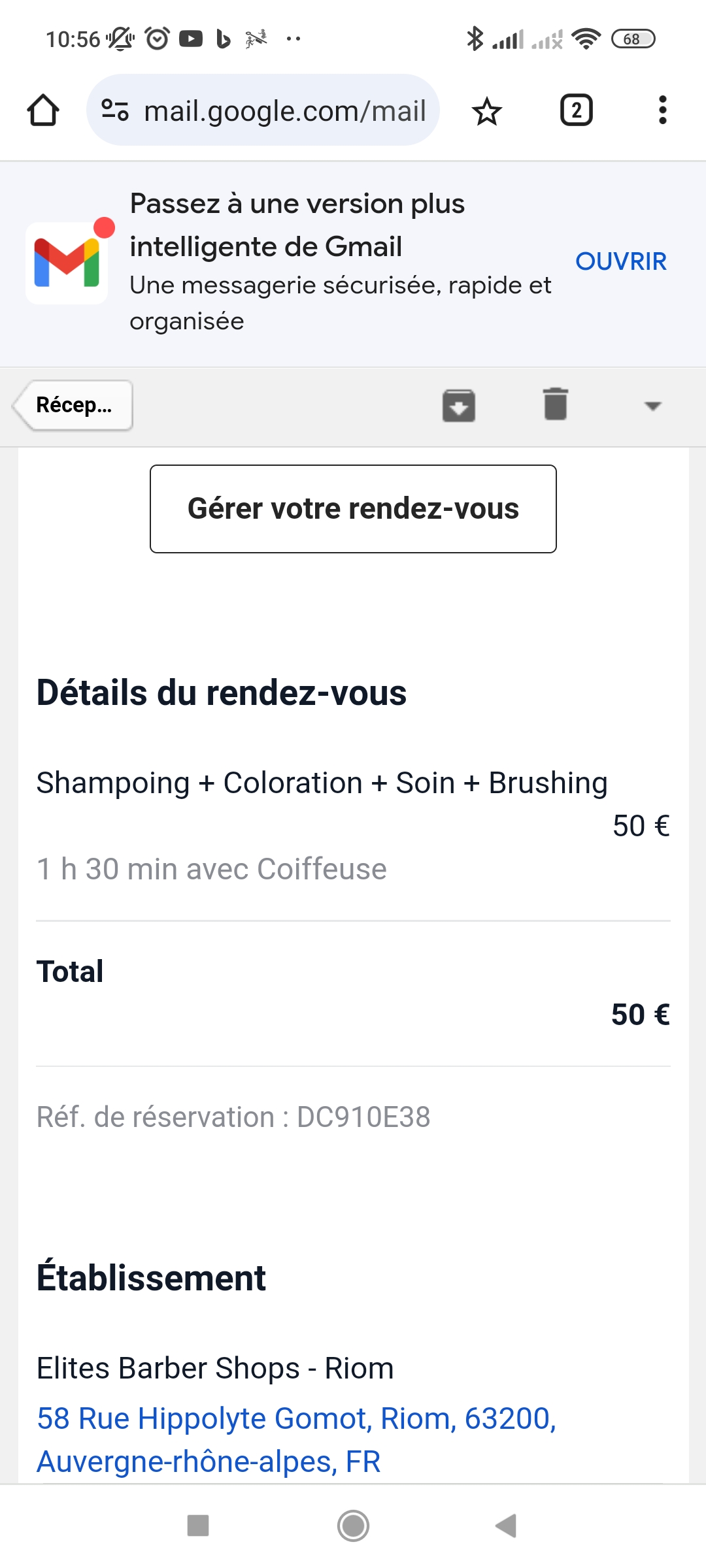Delete this email with the trash icon
The image size is (706, 1568).
(555, 404)
